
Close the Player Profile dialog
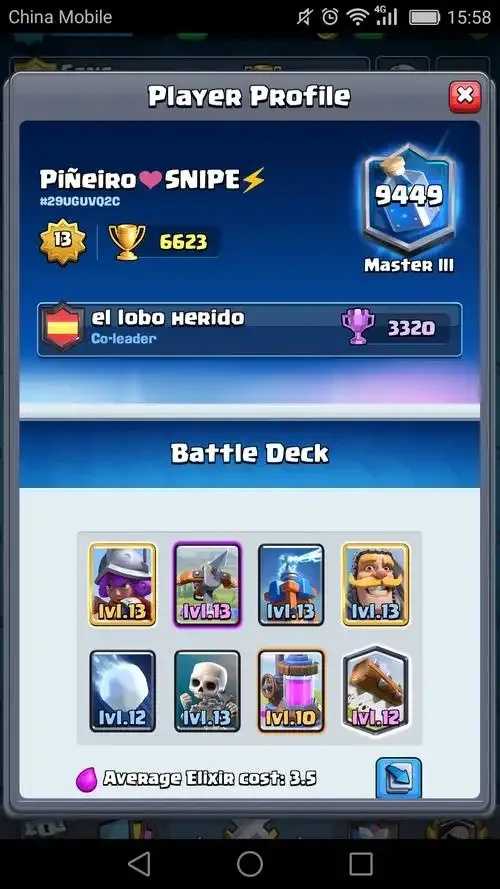click(465, 96)
